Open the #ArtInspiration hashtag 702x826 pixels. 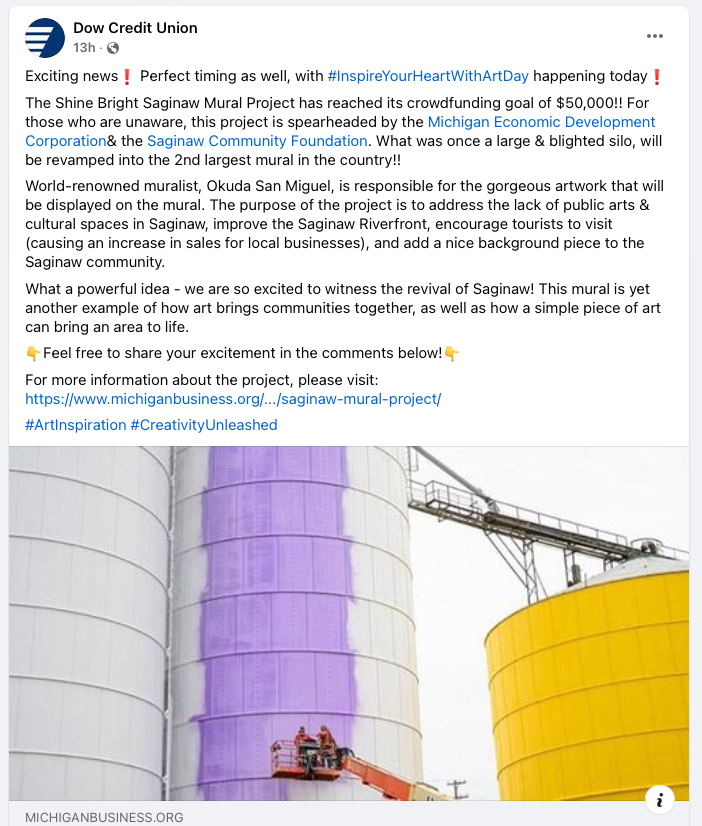75,425
